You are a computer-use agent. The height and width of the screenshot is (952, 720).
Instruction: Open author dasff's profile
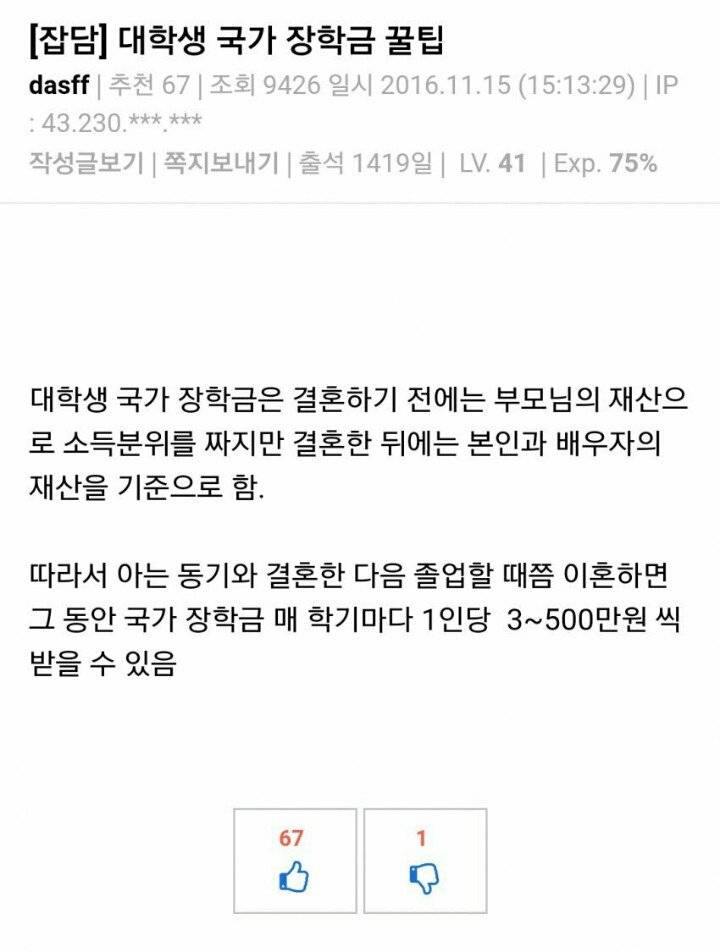pyautogui.click(x=59, y=87)
